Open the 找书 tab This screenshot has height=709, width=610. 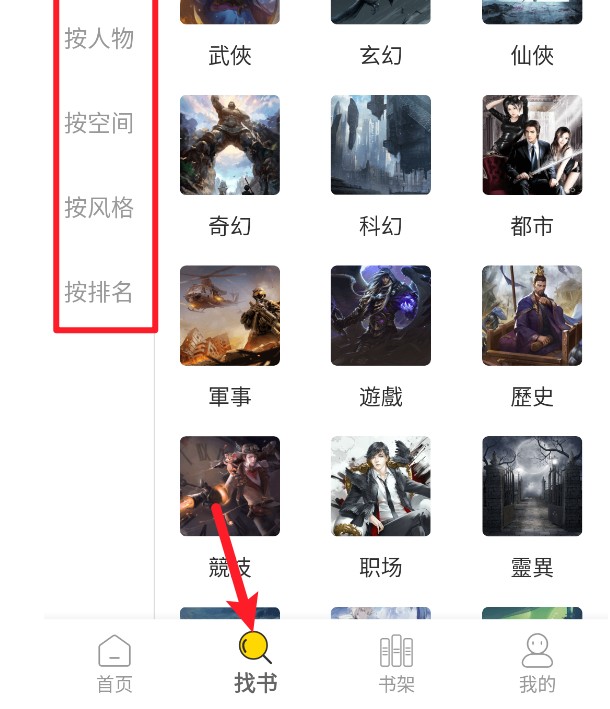pyautogui.click(x=255, y=664)
